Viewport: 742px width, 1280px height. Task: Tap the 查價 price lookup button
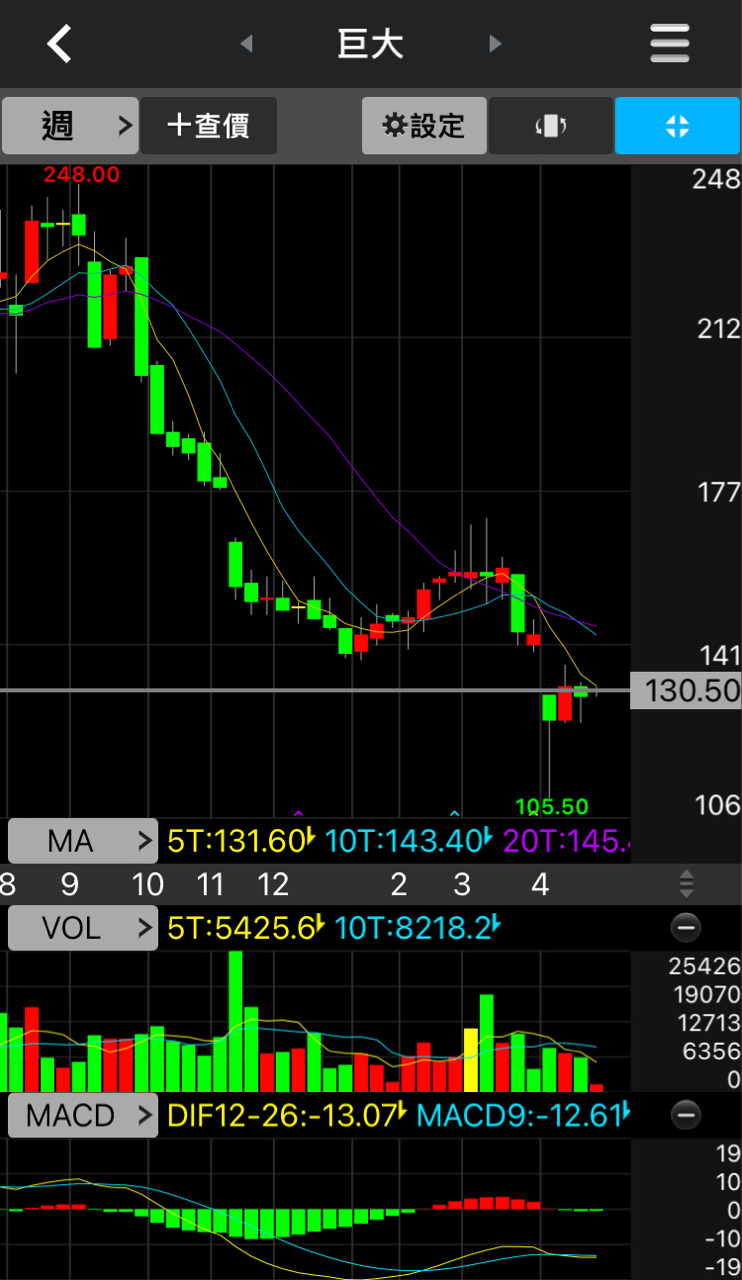coord(208,126)
